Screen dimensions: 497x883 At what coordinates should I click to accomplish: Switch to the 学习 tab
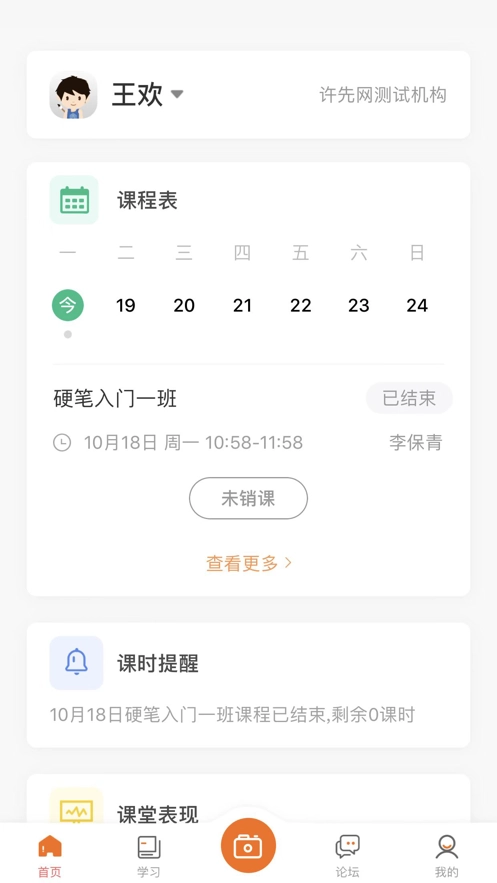(x=149, y=856)
